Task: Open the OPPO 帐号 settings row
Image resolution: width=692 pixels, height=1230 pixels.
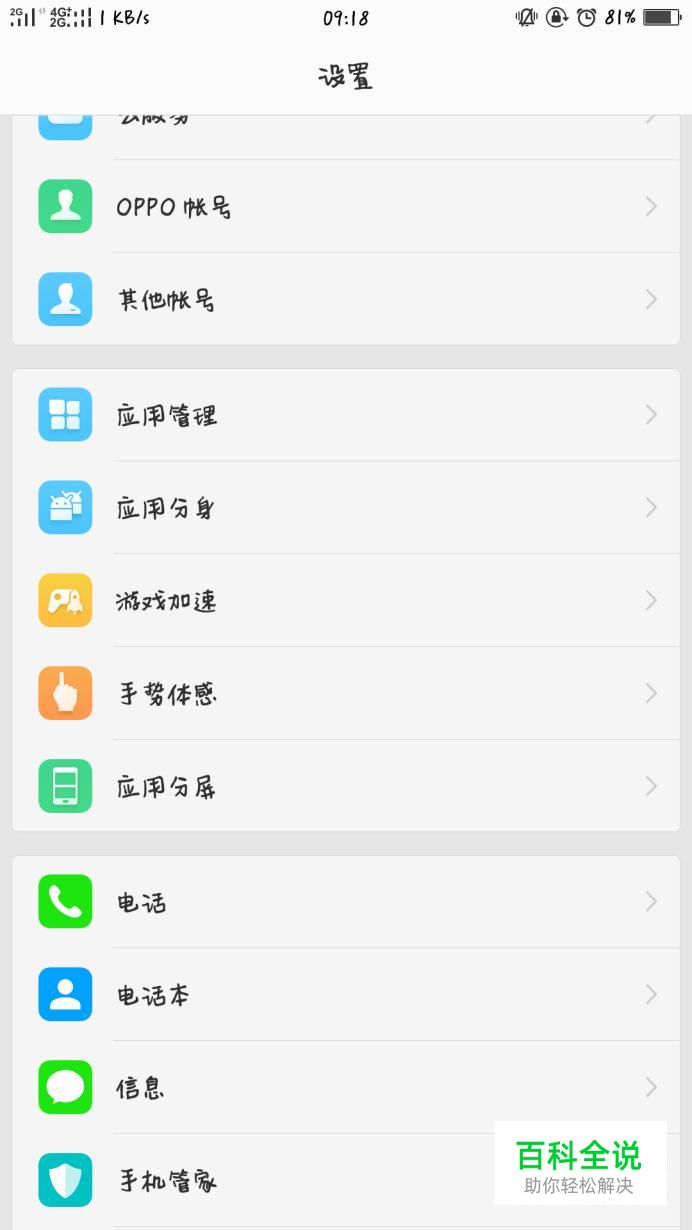Action: [345, 207]
